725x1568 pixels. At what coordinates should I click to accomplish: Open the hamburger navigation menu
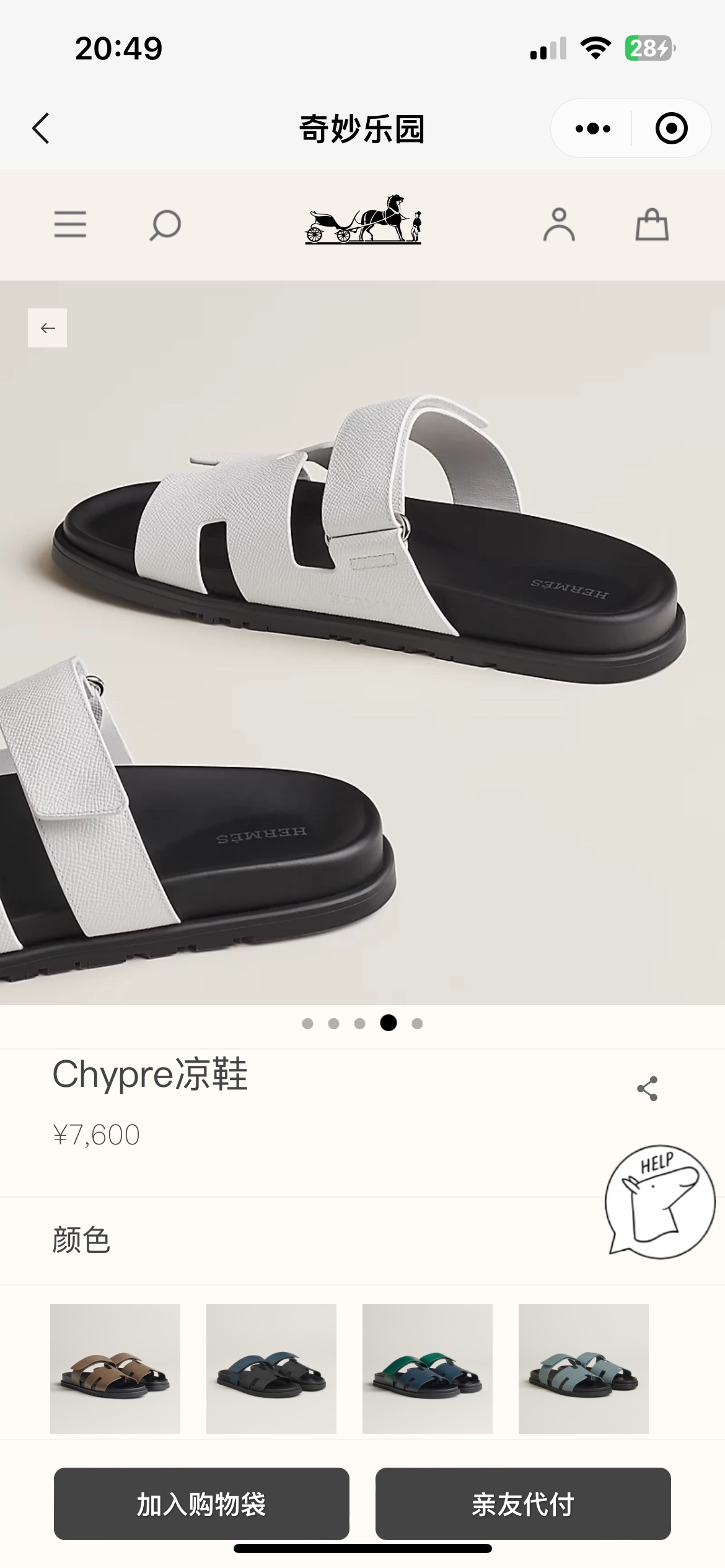(70, 224)
